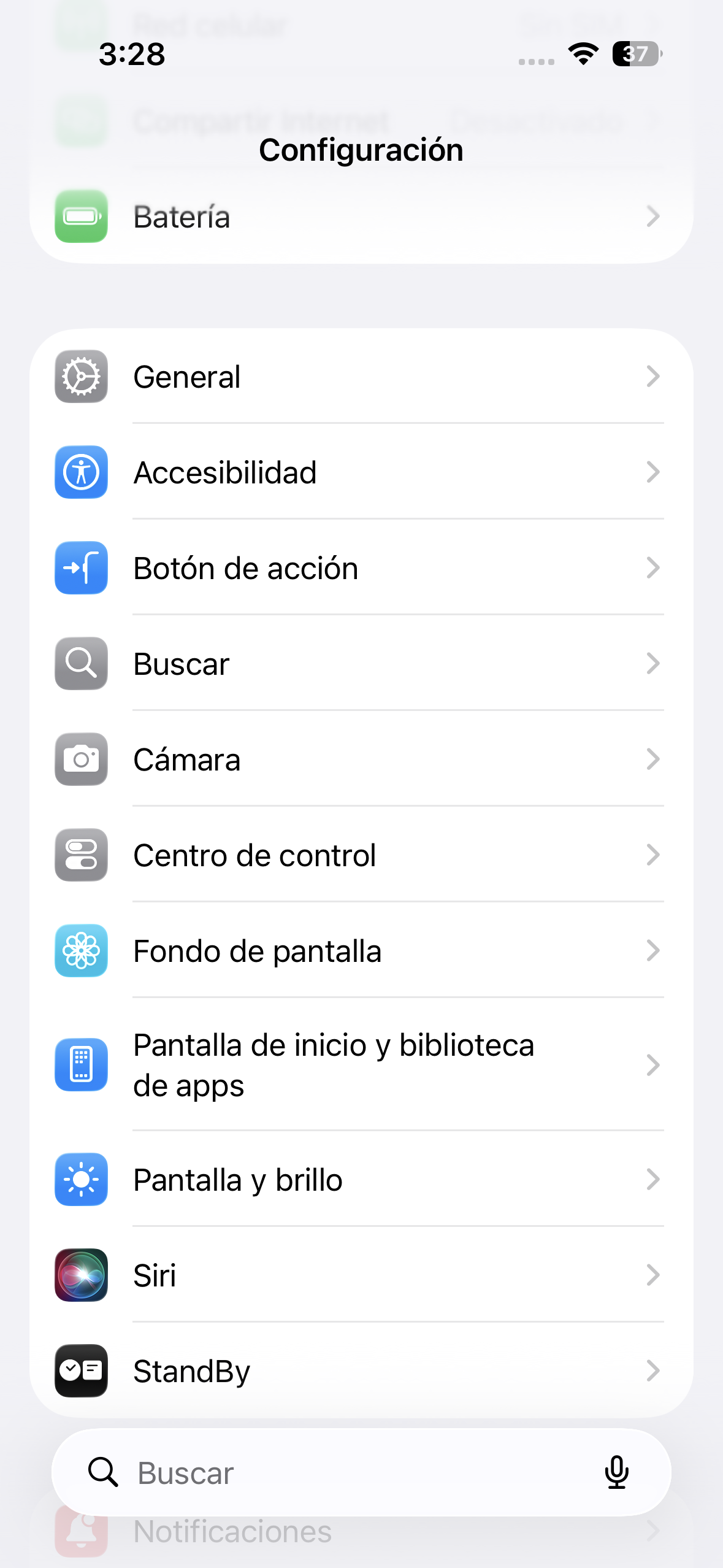Open Botón de acción settings
This screenshot has width=723, height=1568.
coord(361,568)
